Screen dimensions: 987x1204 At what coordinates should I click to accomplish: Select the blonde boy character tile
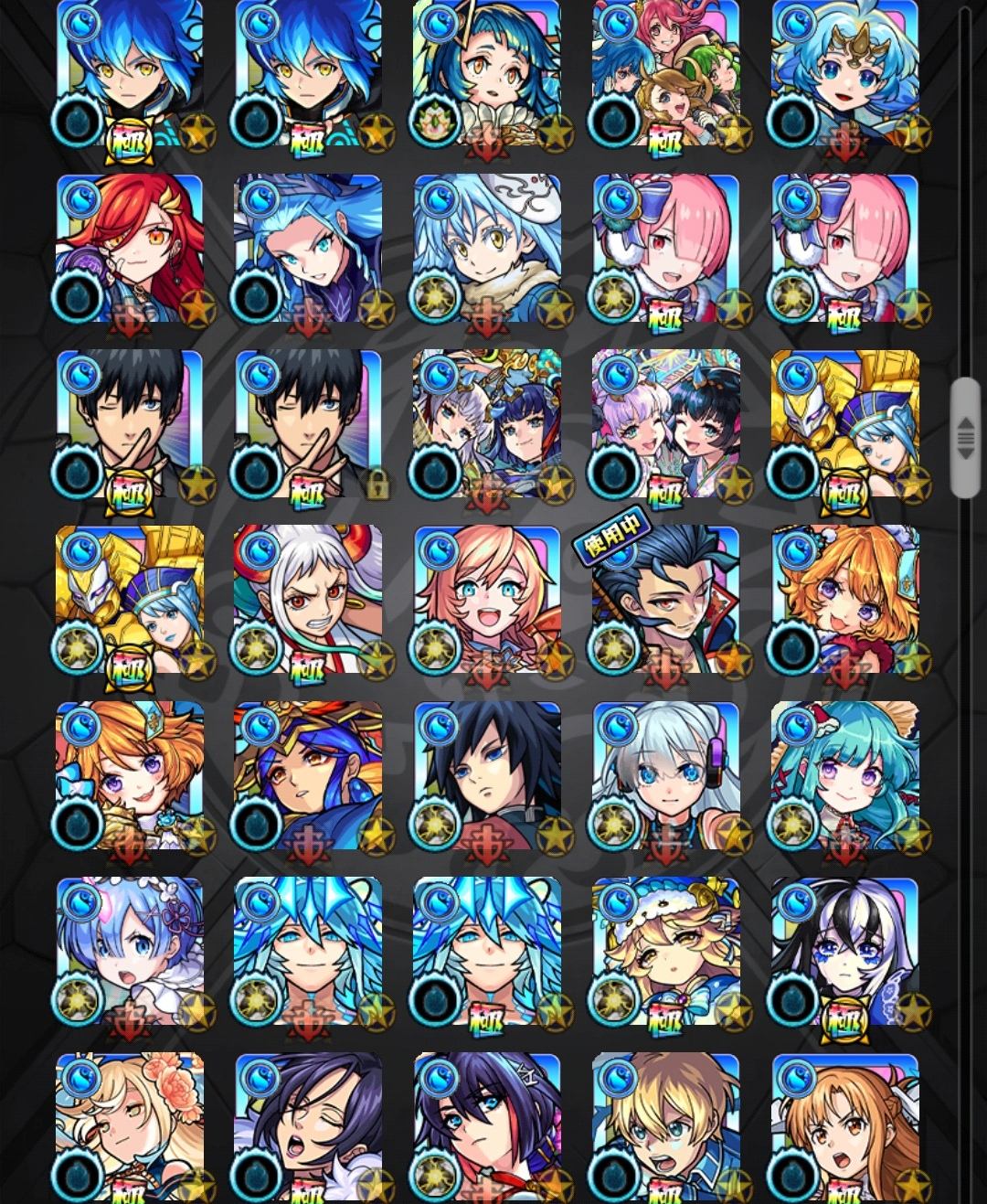[x=666, y=1126]
